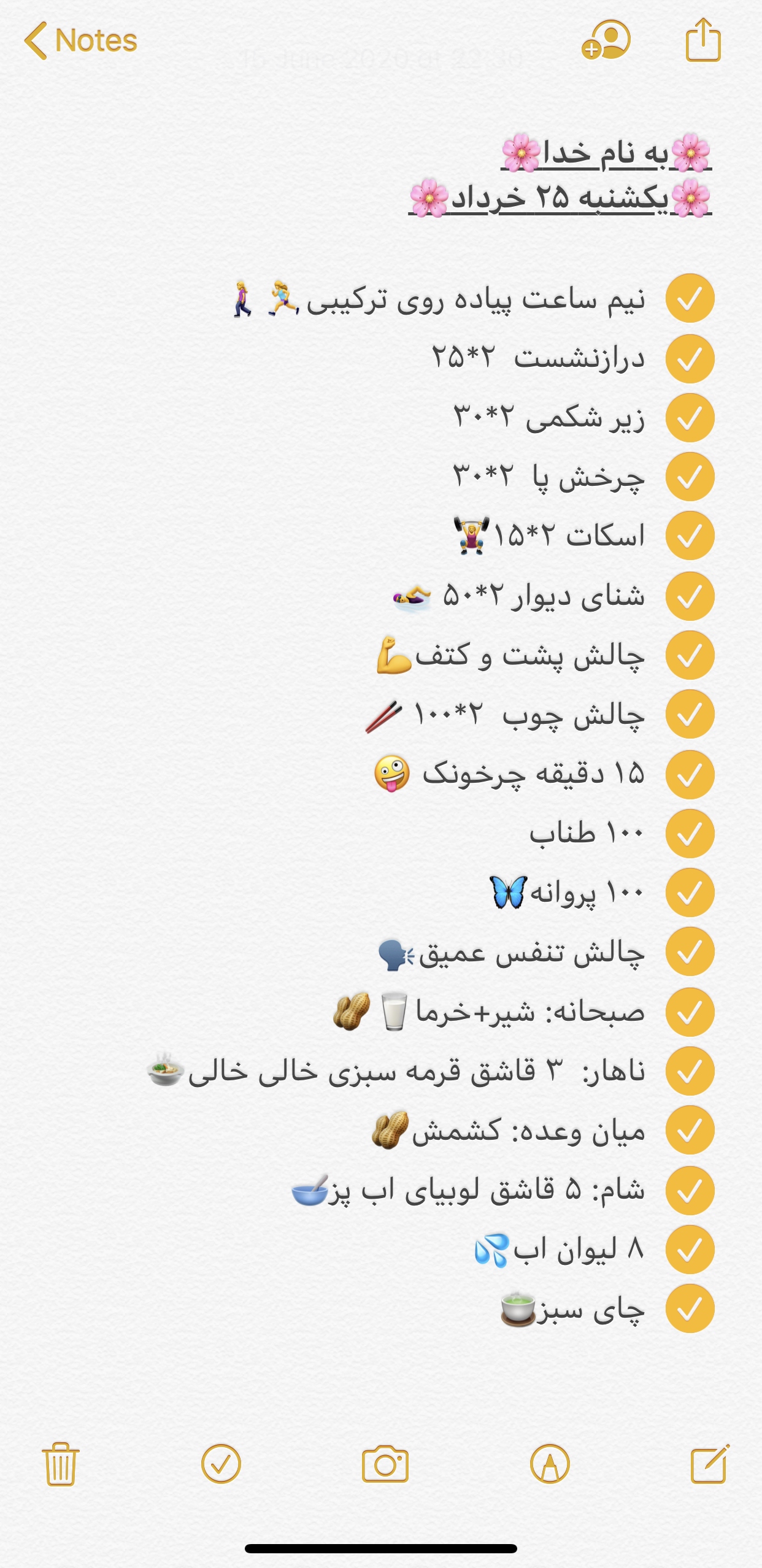
Task: Toggle the چرخش پا checkbox
Action: pyautogui.click(x=690, y=477)
